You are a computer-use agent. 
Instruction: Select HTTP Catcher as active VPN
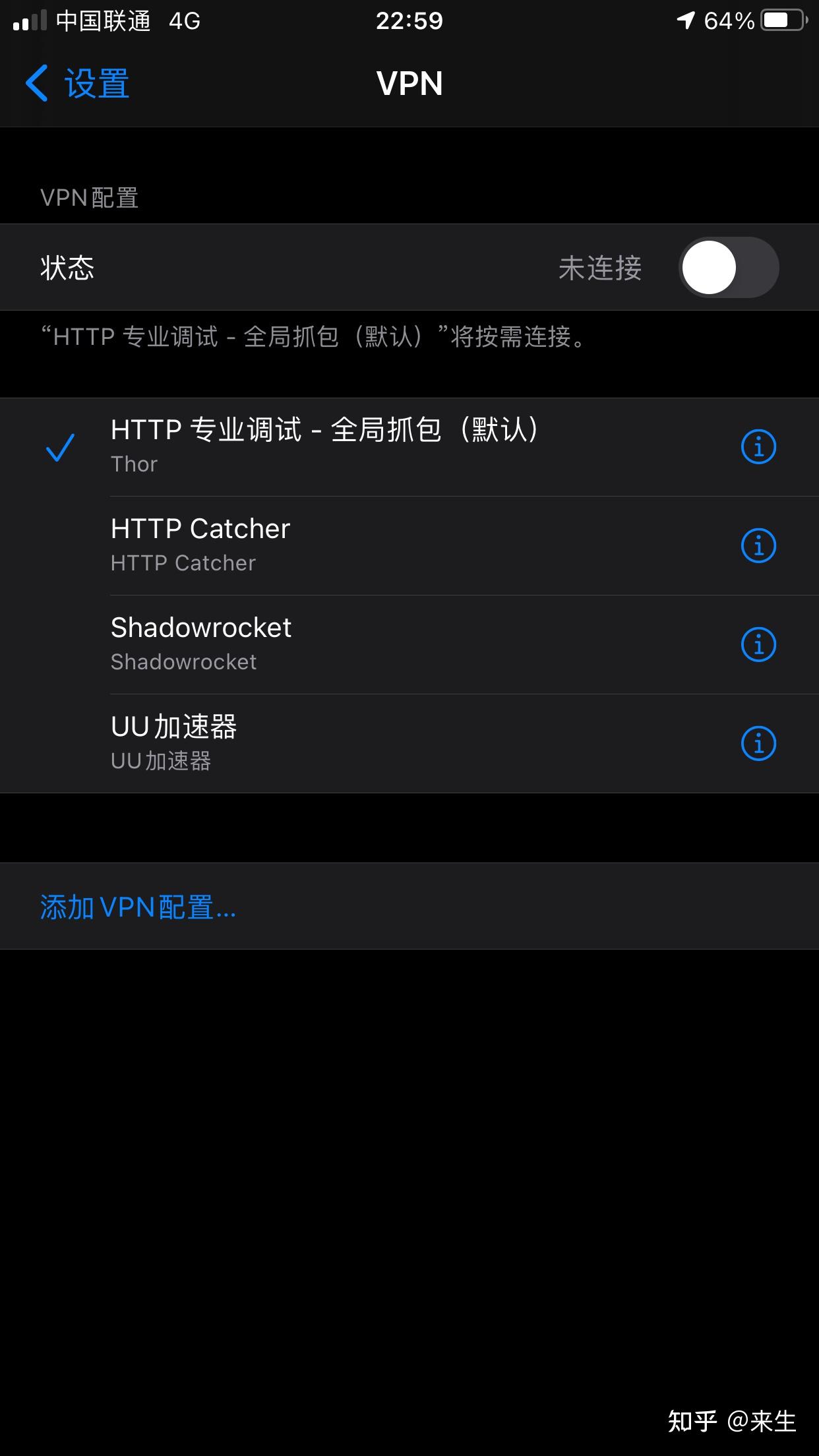point(330,545)
